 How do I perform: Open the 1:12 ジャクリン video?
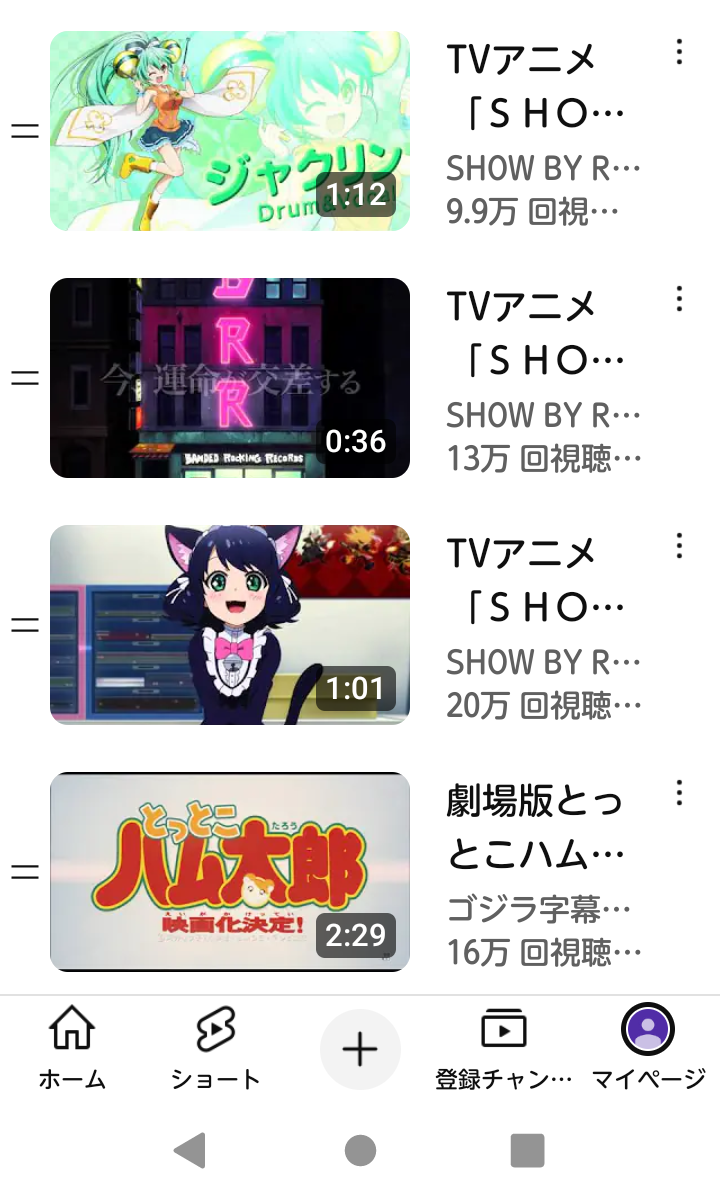(x=230, y=131)
